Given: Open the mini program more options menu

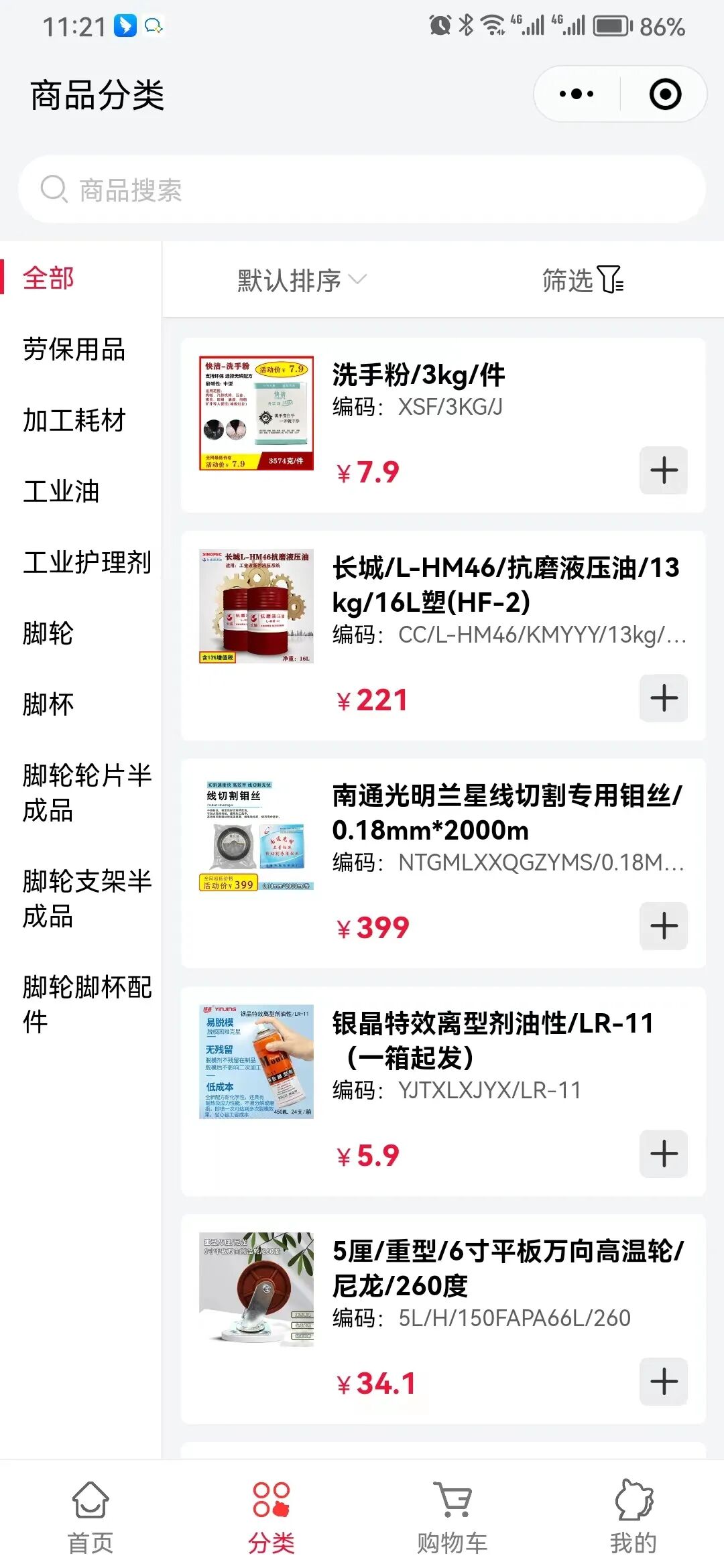Looking at the screenshot, I should (577, 94).
